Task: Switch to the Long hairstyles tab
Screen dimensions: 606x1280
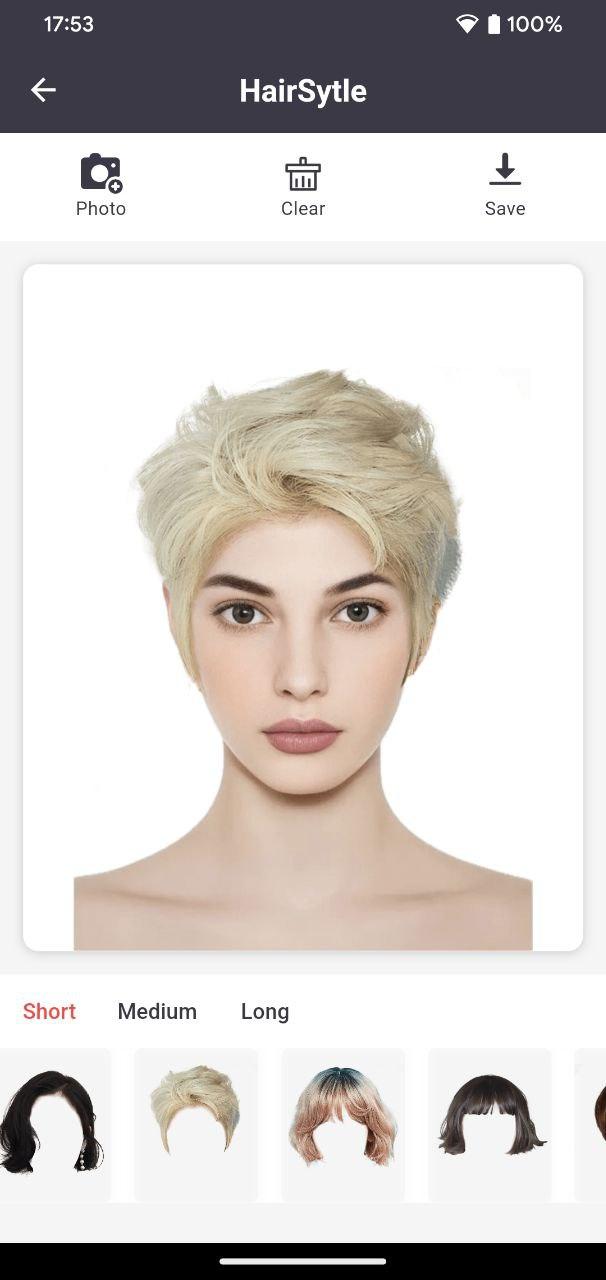Action: 265,1011
